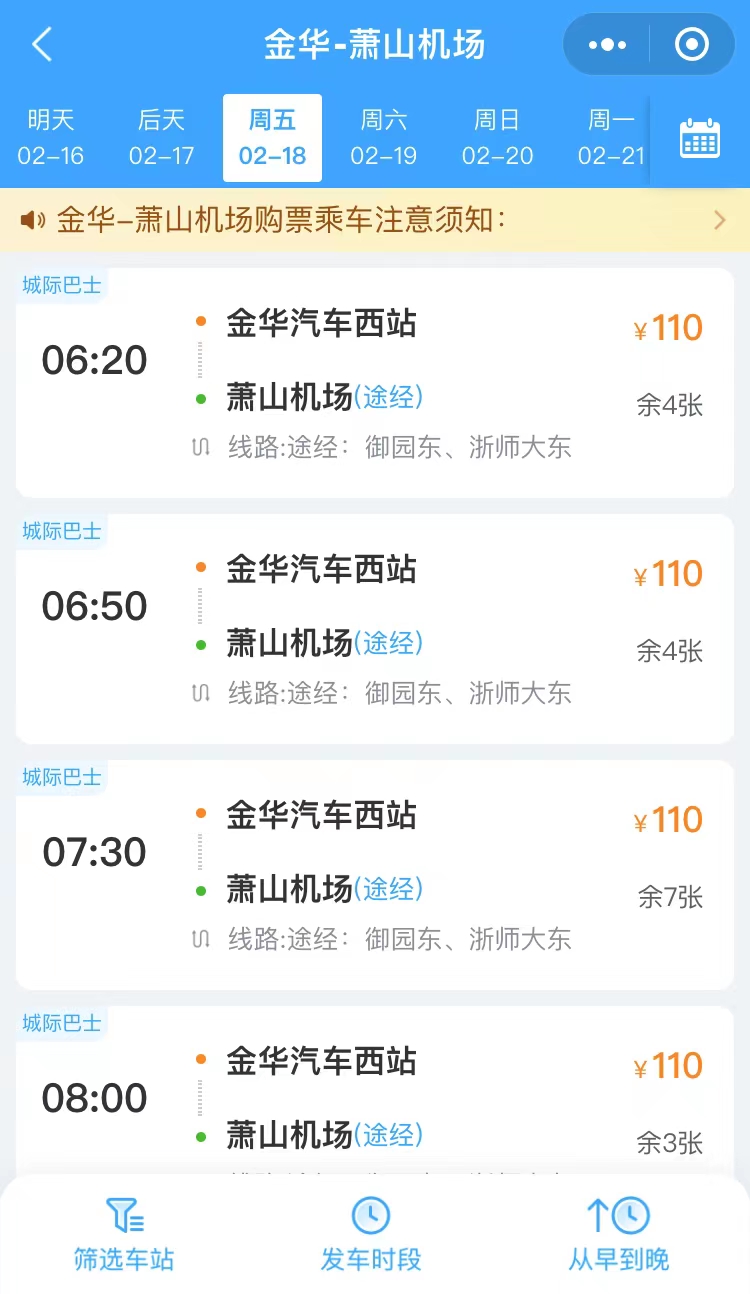Image resolution: width=750 pixels, height=1294 pixels.
Task: Open the mini program more-options menu
Action: coord(607,45)
